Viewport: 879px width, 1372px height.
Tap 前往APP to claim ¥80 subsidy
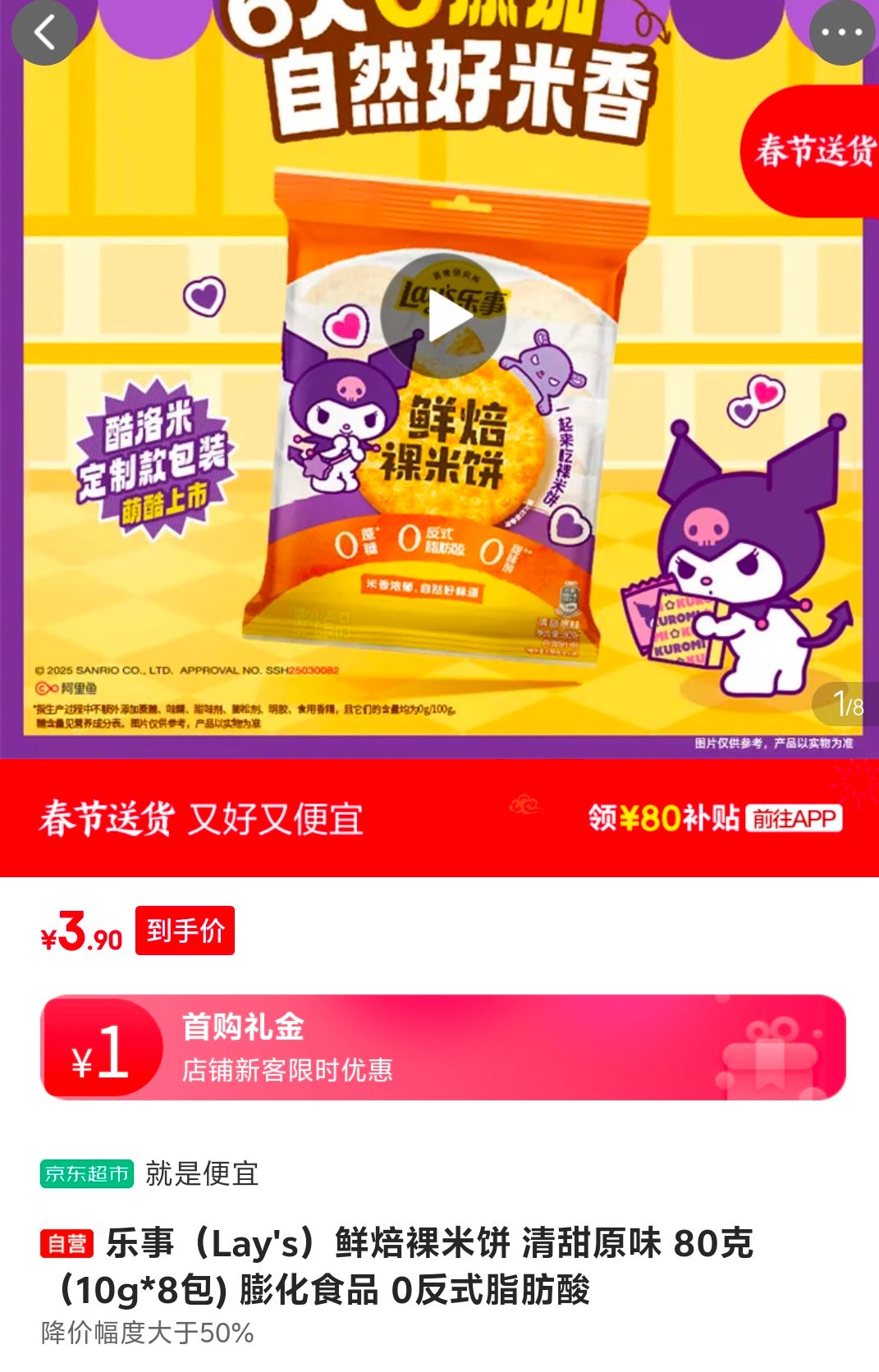(x=794, y=818)
